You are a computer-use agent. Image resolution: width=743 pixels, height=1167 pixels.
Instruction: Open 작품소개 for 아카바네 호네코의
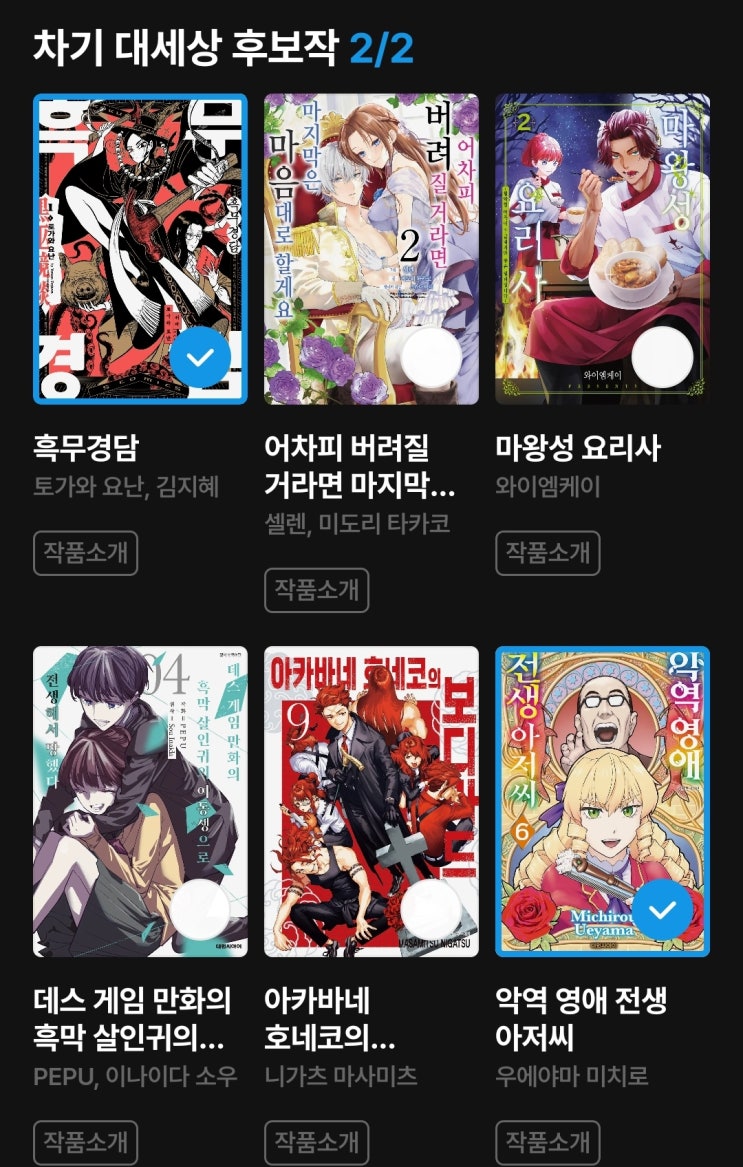(x=316, y=1142)
